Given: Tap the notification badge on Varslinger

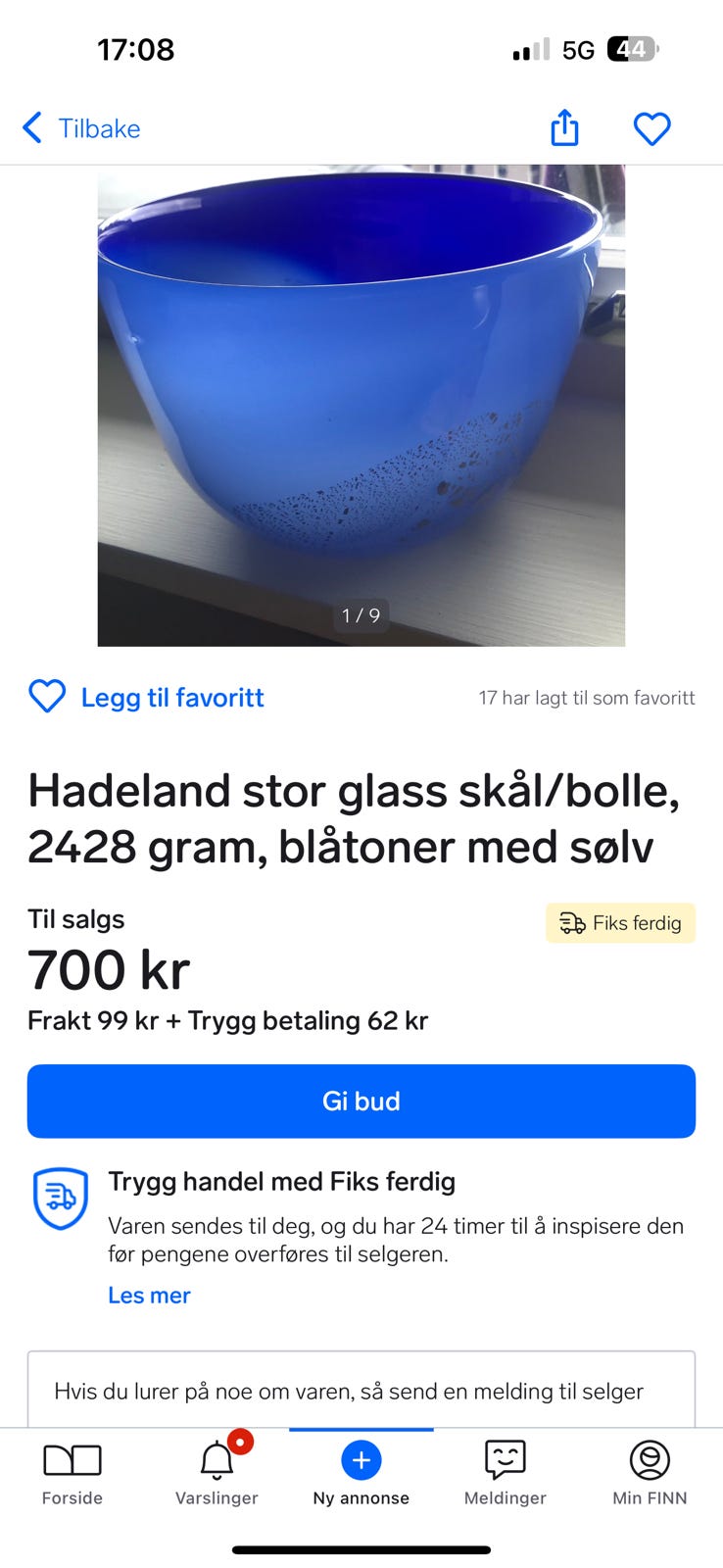Looking at the screenshot, I should tap(241, 1442).
